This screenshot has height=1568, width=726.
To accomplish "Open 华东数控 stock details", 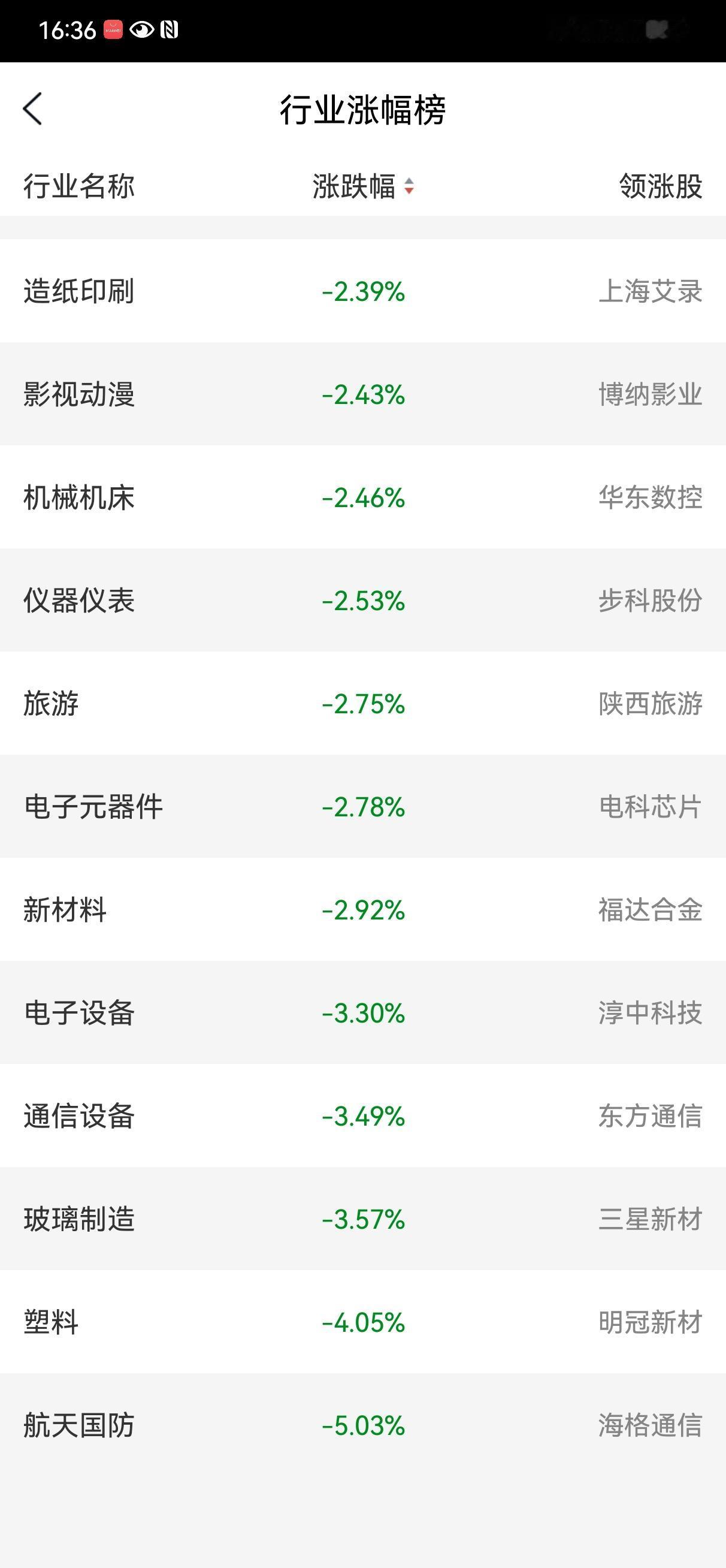I will (x=649, y=499).
